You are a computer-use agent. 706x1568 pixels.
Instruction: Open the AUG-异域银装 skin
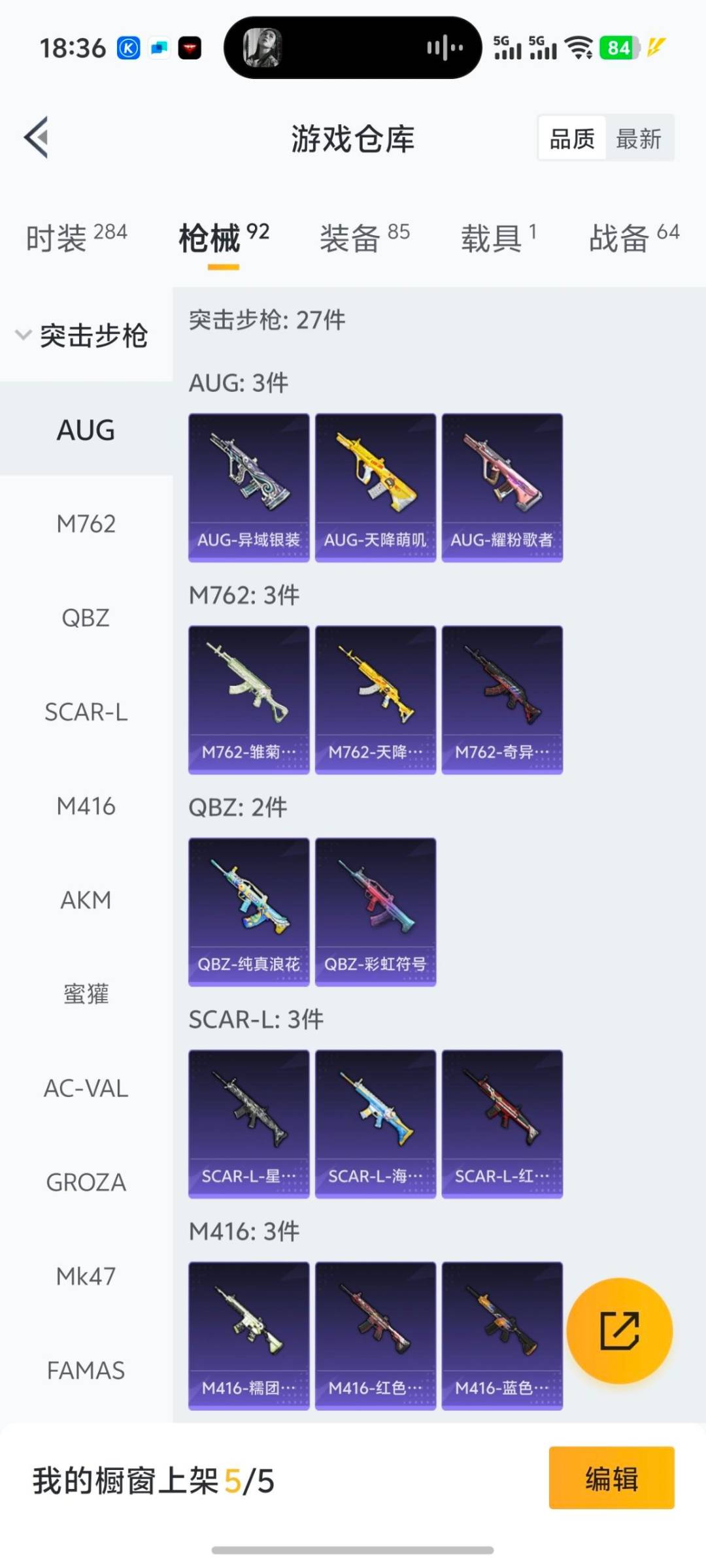[x=248, y=487]
